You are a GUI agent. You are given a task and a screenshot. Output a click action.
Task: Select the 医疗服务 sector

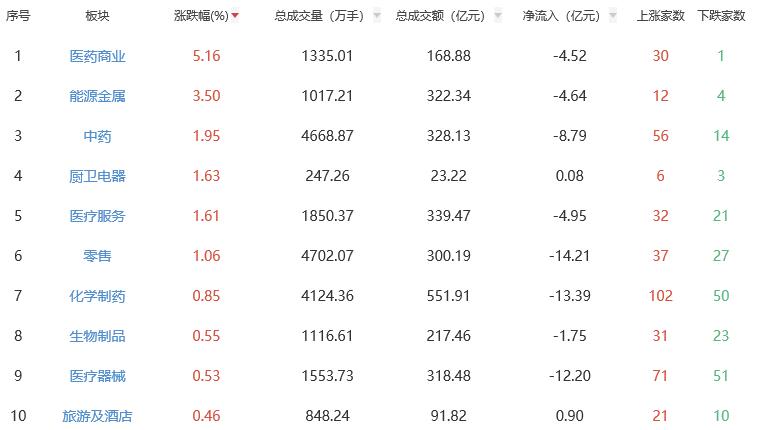[x=98, y=216]
